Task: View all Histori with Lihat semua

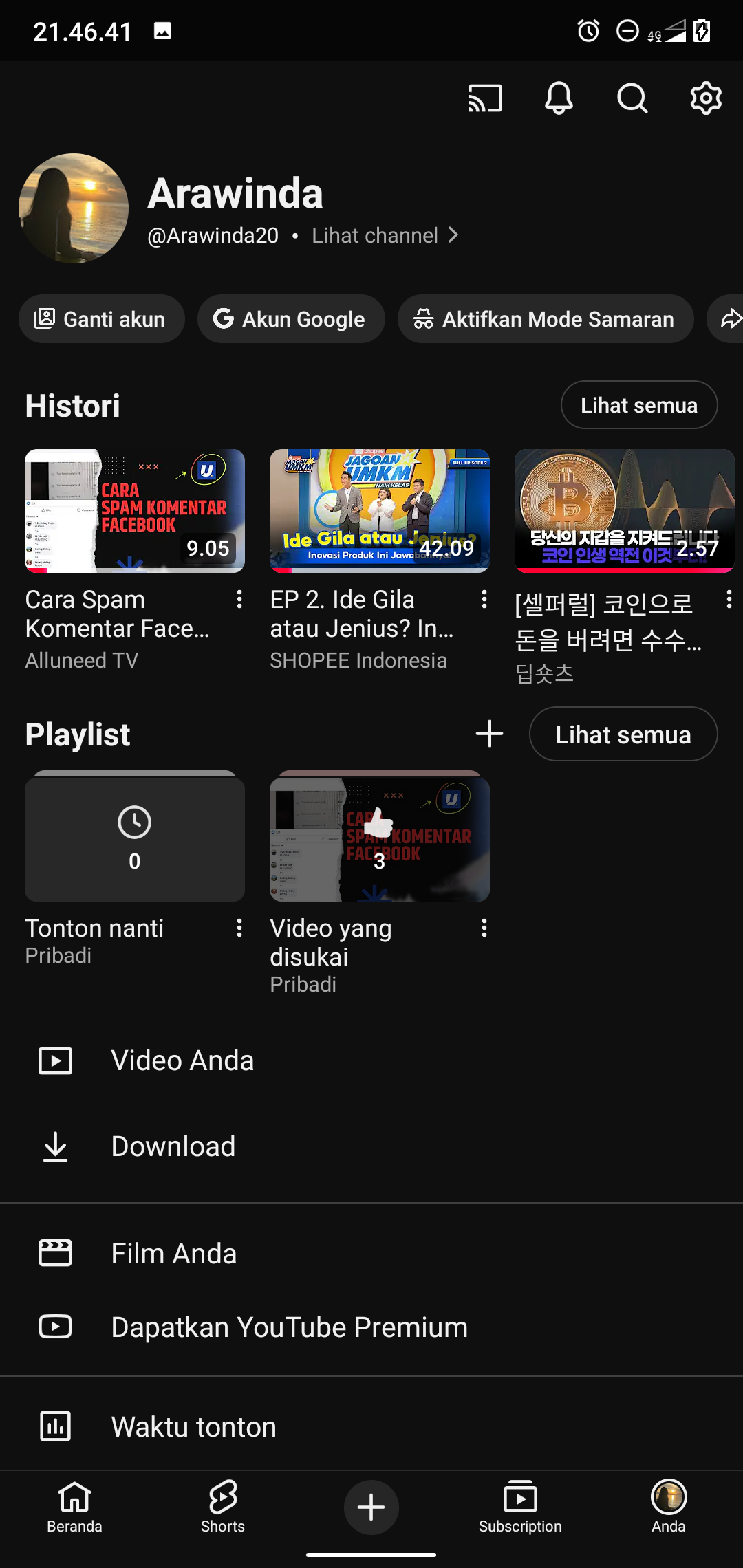Action: point(638,405)
